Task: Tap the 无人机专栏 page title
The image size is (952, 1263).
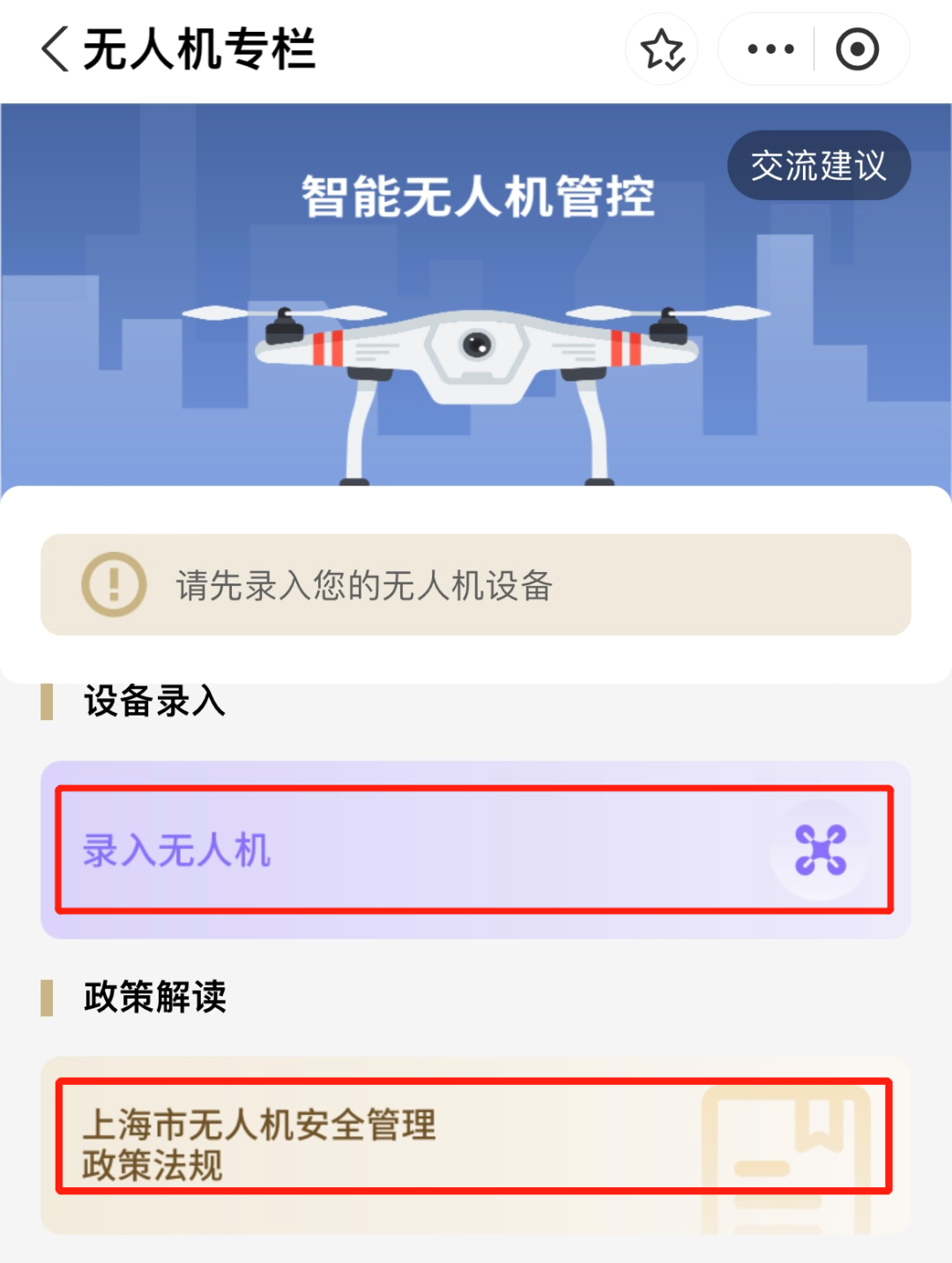Action: coord(198,49)
